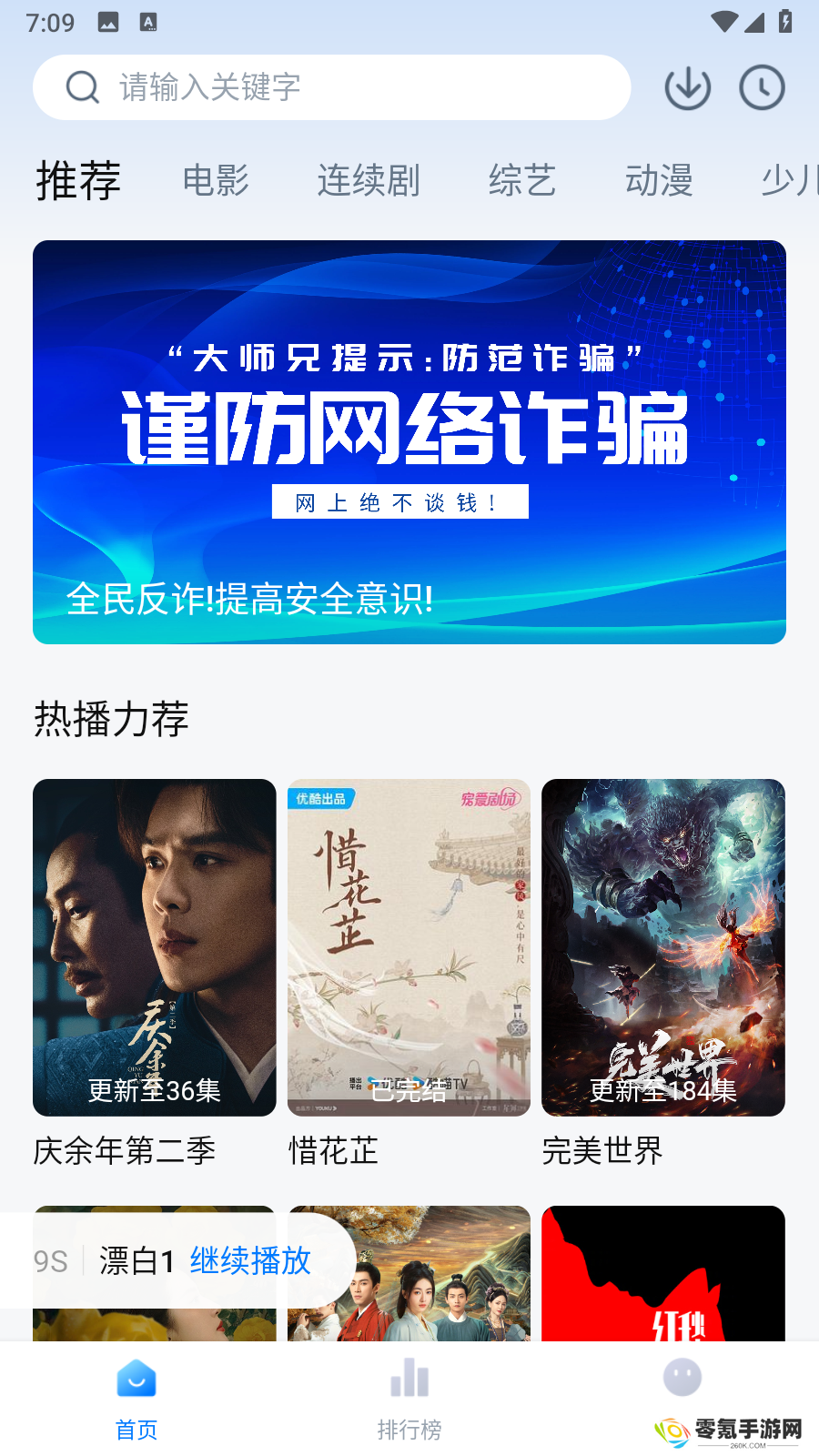Open the 庆余年第二季 poster
819x1456 pixels.
pyautogui.click(x=155, y=947)
